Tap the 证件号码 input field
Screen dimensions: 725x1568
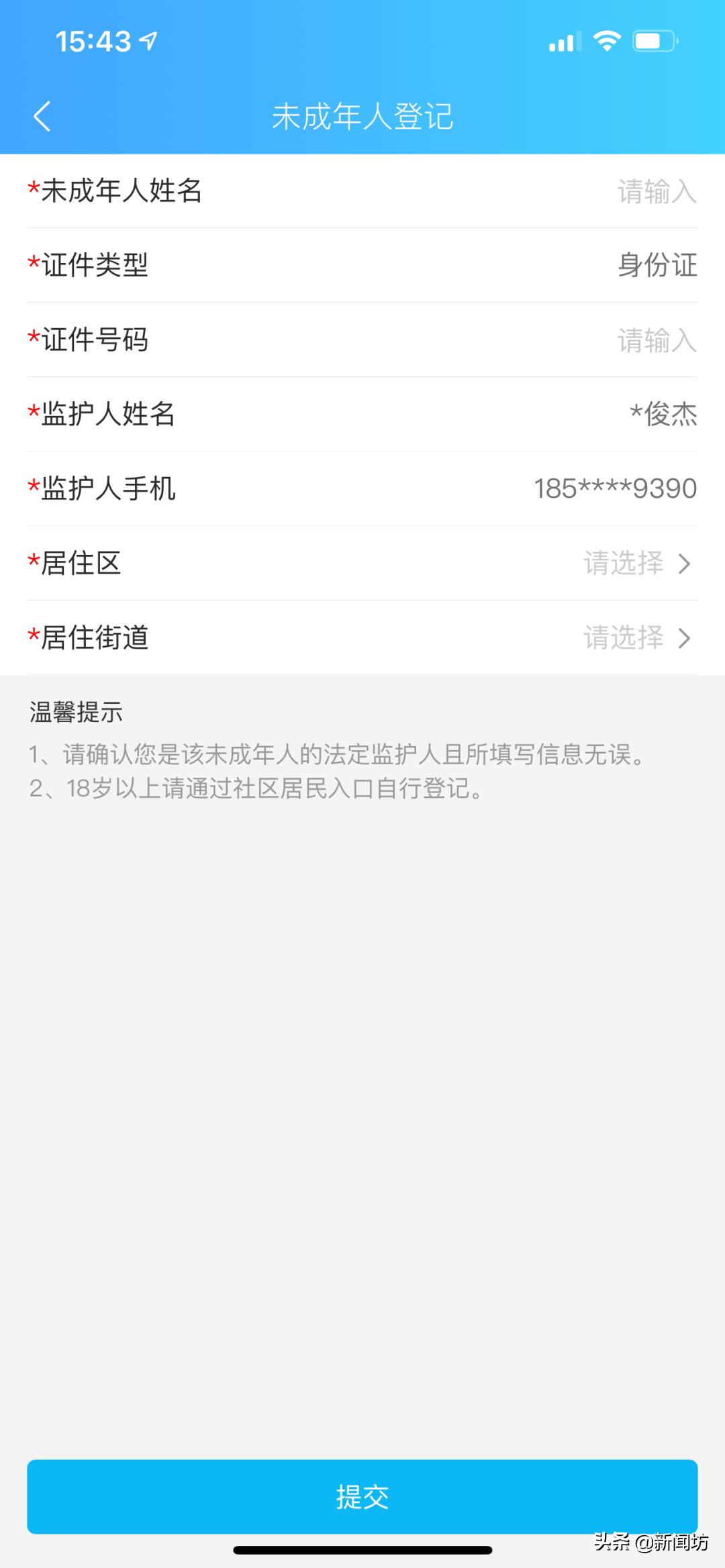655,341
